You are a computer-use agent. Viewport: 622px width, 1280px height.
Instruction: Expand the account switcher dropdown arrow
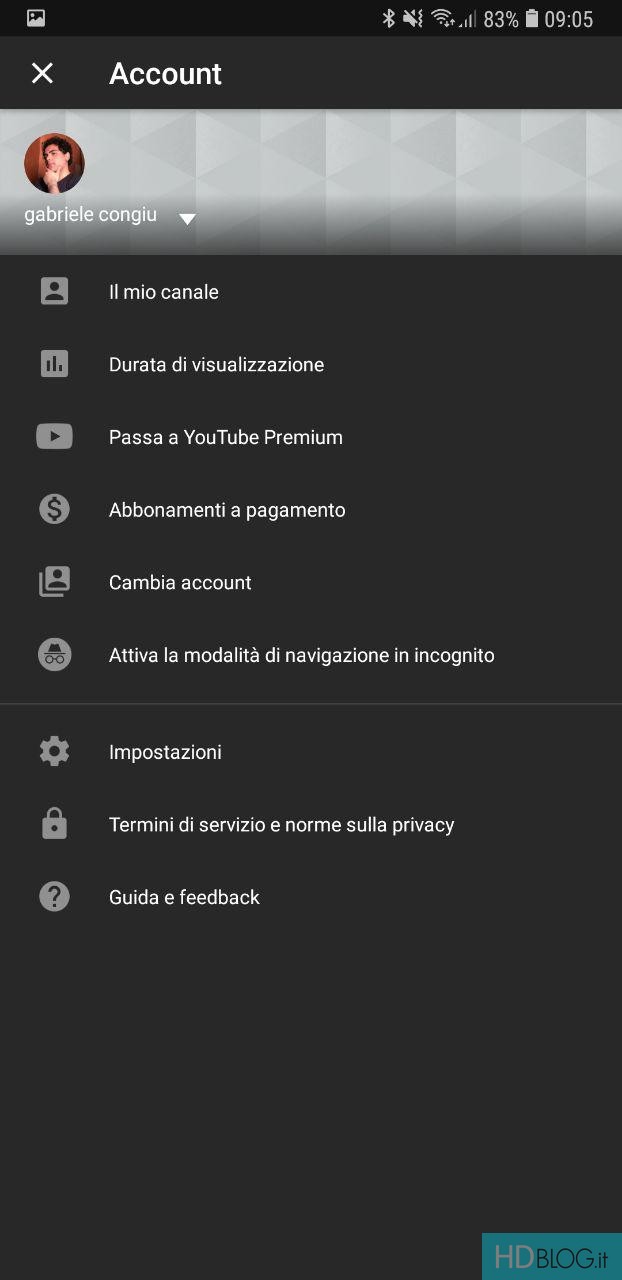click(x=187, y=218)
